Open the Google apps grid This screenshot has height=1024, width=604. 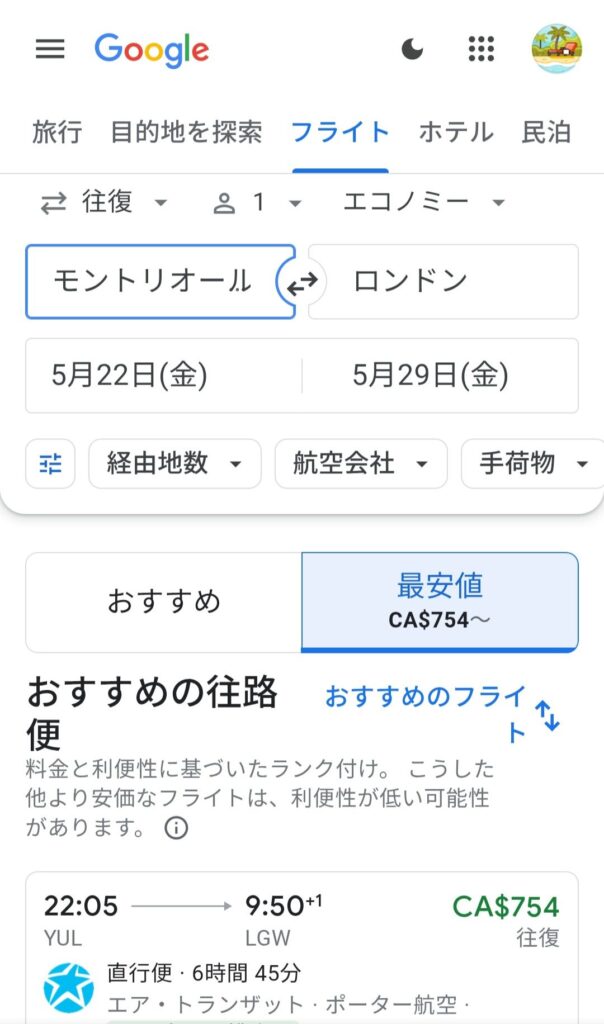tap(482, 49)
